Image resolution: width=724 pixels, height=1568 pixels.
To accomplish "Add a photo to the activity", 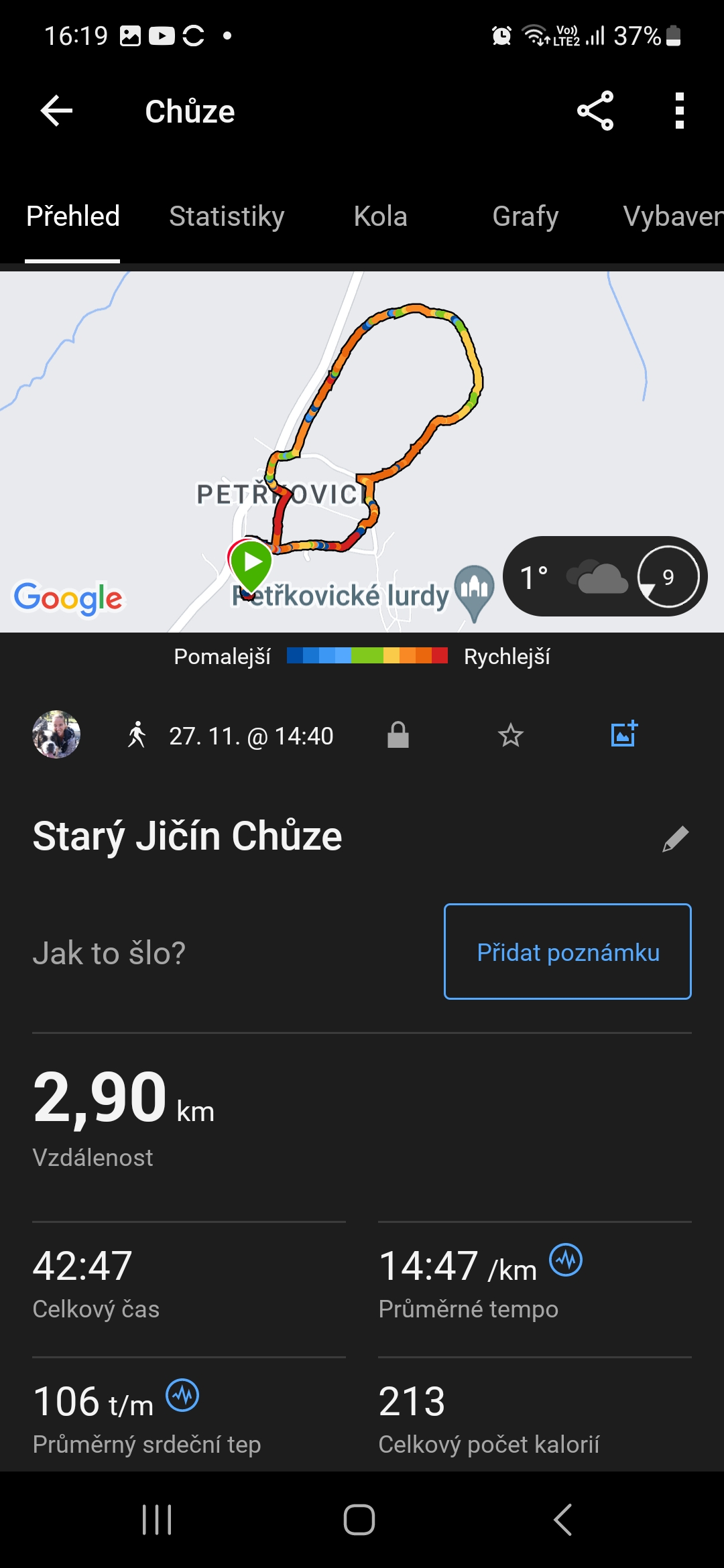I will click(x=624, y=734).
